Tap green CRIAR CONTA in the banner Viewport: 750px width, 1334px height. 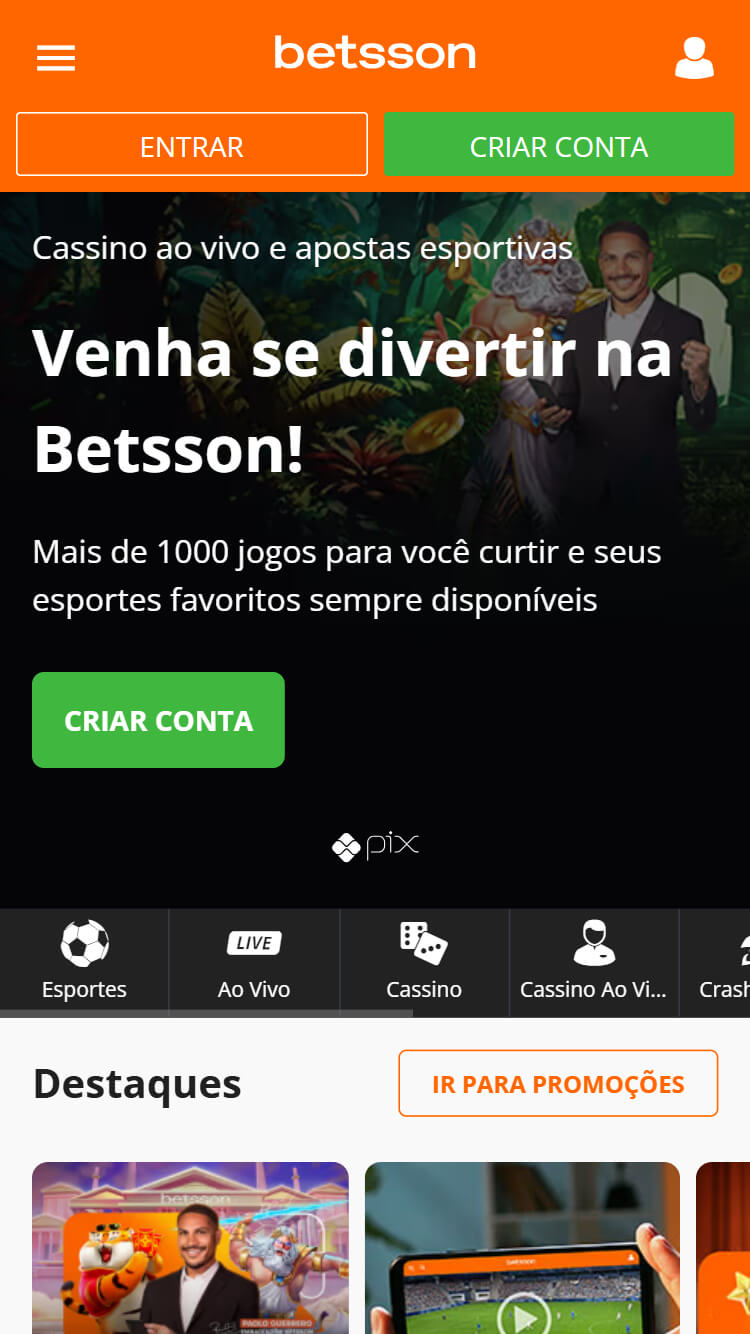tap(158, 720)
